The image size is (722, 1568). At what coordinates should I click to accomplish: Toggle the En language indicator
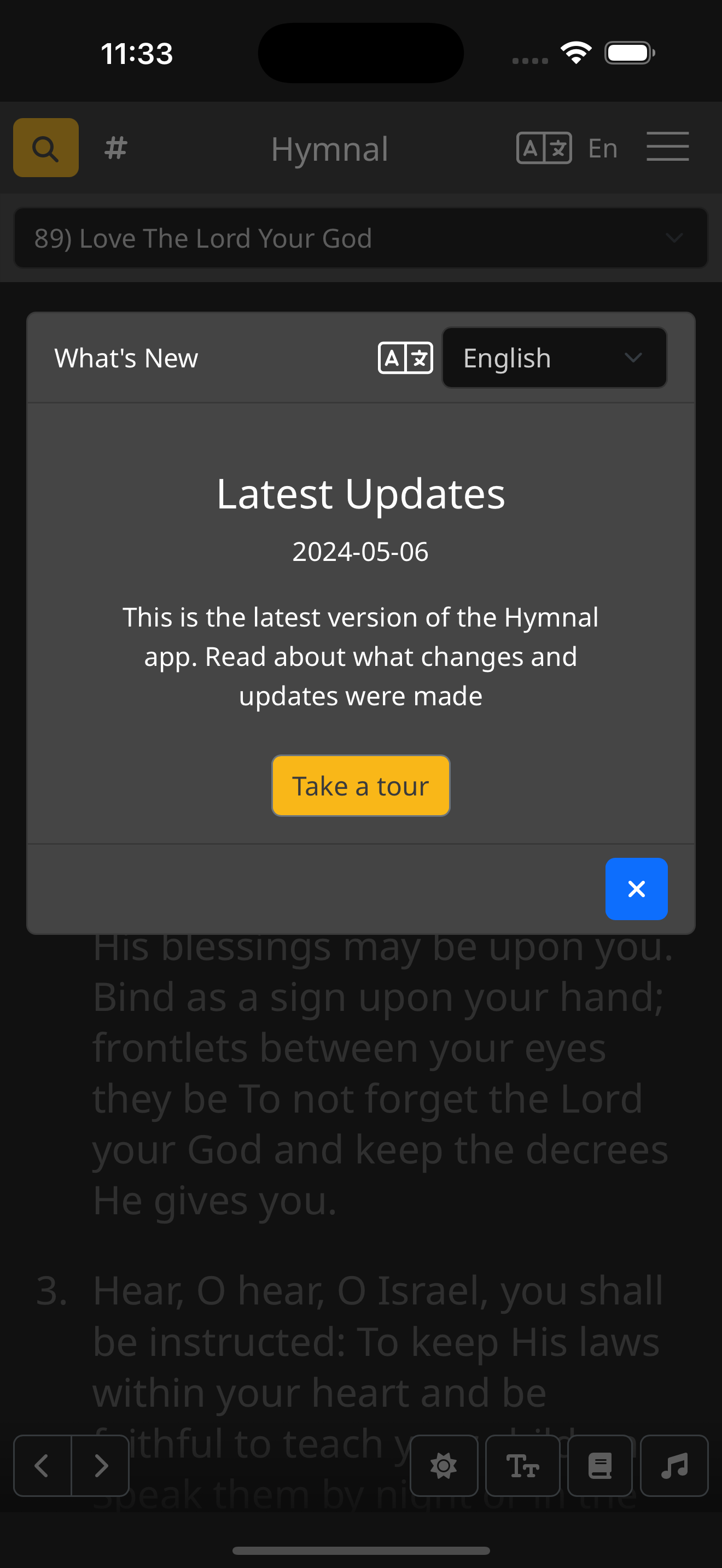coord(602,147)
